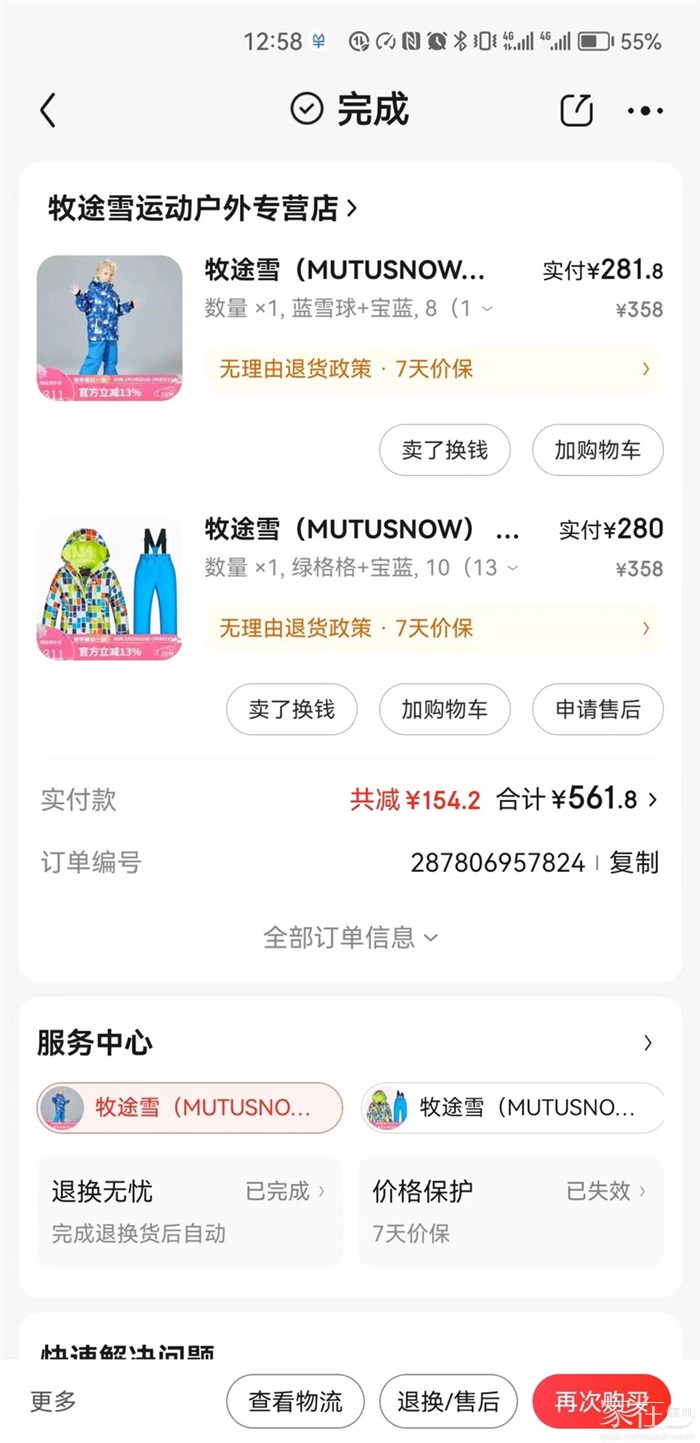
Task: Tap 再次购买 to buy again
Action: (x=601, y=1401)
